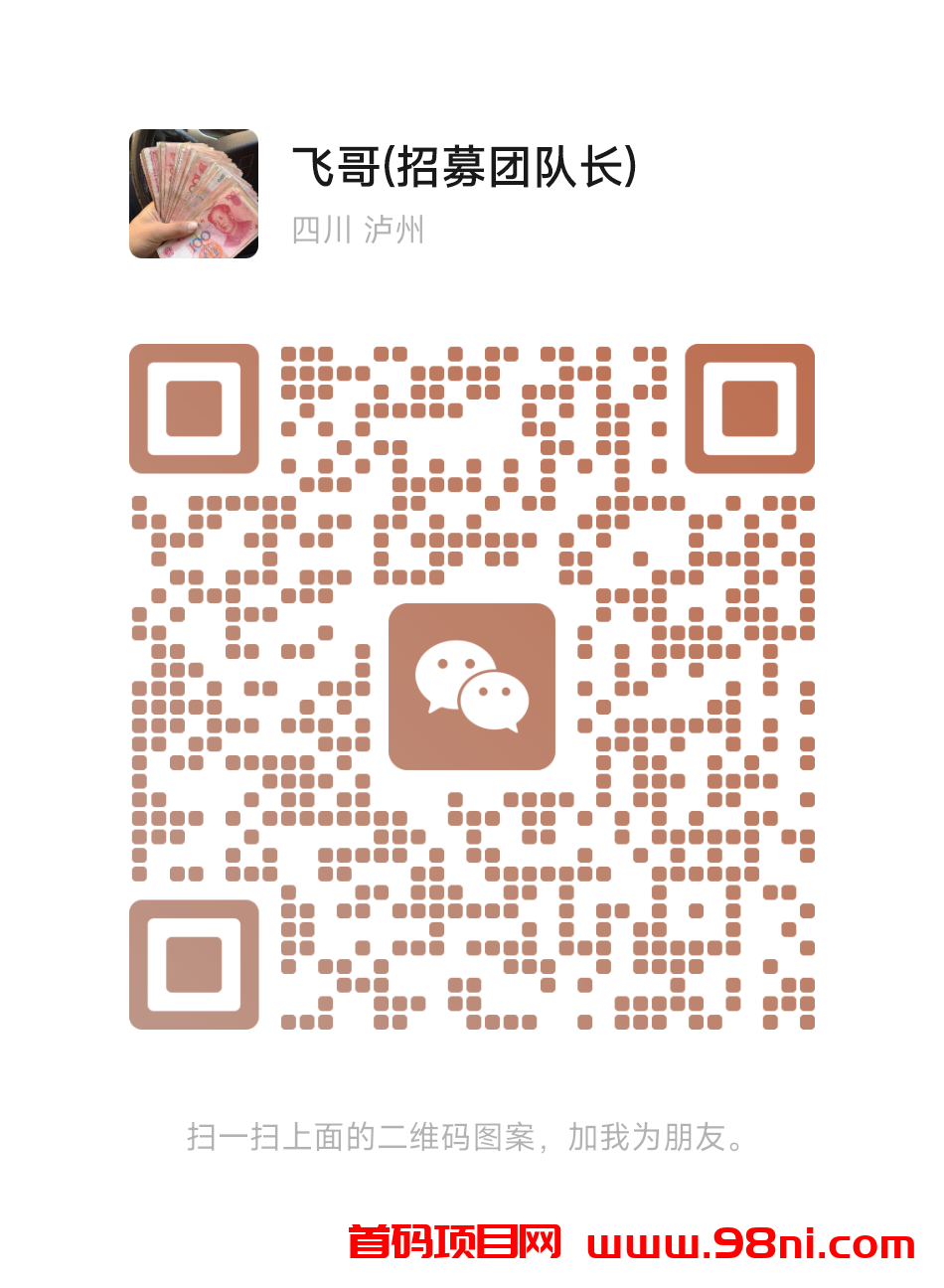Viewport: 944px width, 1288px height.
Task: Click the location text 四川 泸州
Action: tap(356, 231)
